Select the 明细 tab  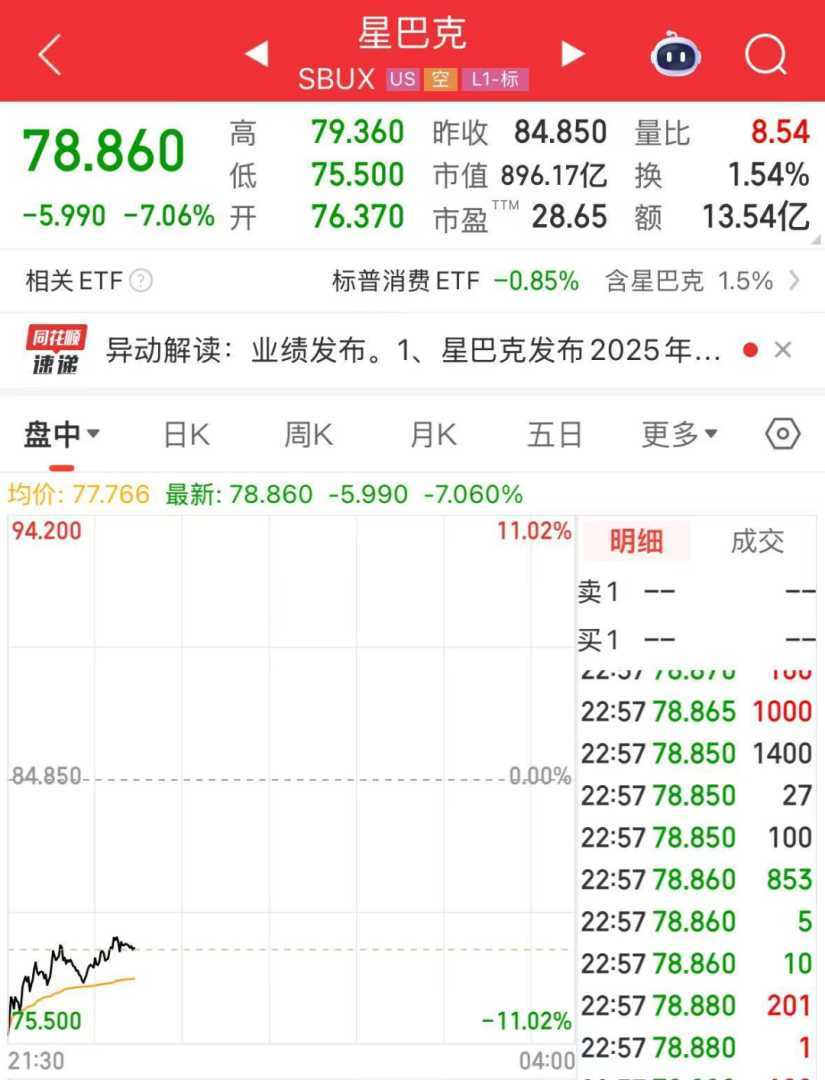pos(636,542)
